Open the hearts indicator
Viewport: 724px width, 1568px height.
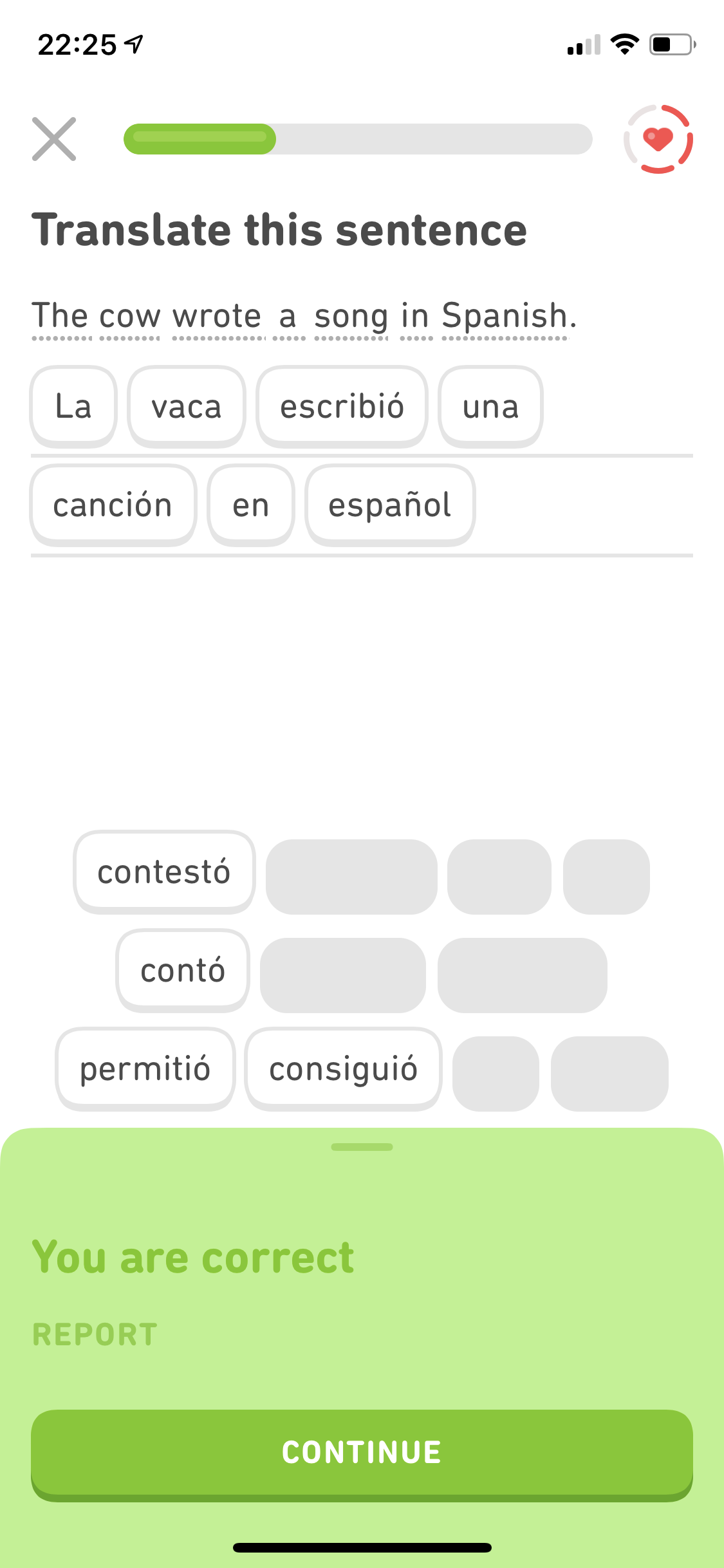point(658,139)
